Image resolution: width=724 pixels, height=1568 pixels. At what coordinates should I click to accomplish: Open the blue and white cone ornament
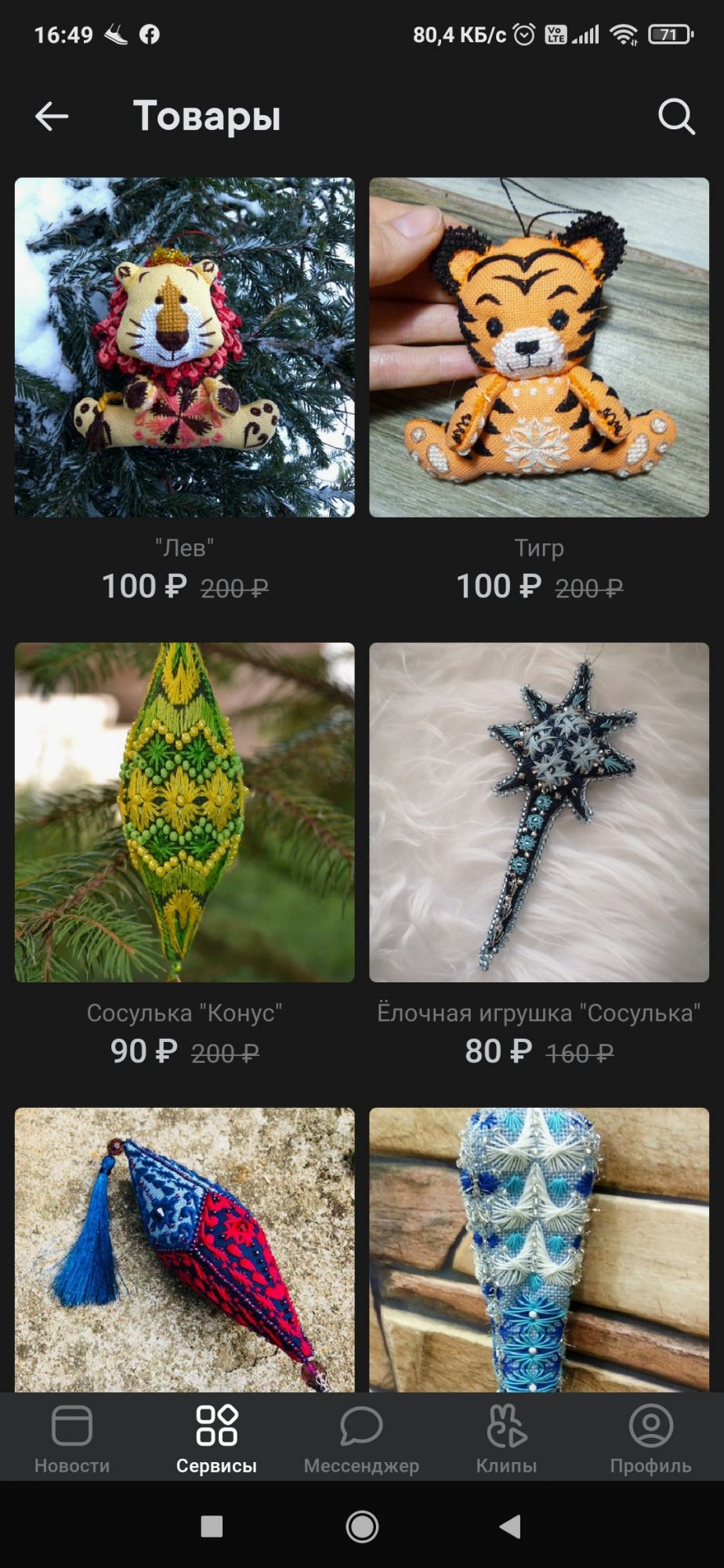[x=539, y=1250]
